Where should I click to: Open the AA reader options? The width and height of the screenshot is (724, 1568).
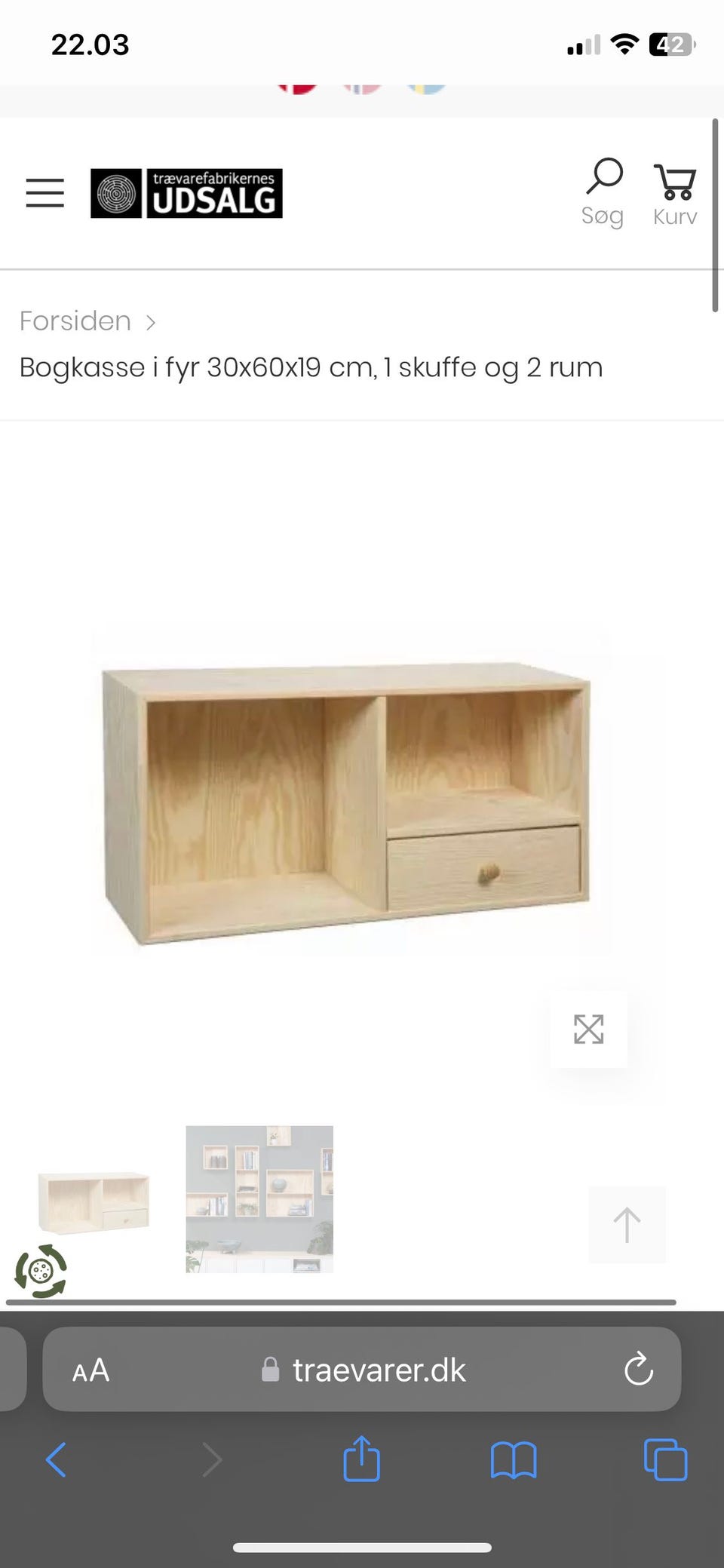(x=90, y=1370)
